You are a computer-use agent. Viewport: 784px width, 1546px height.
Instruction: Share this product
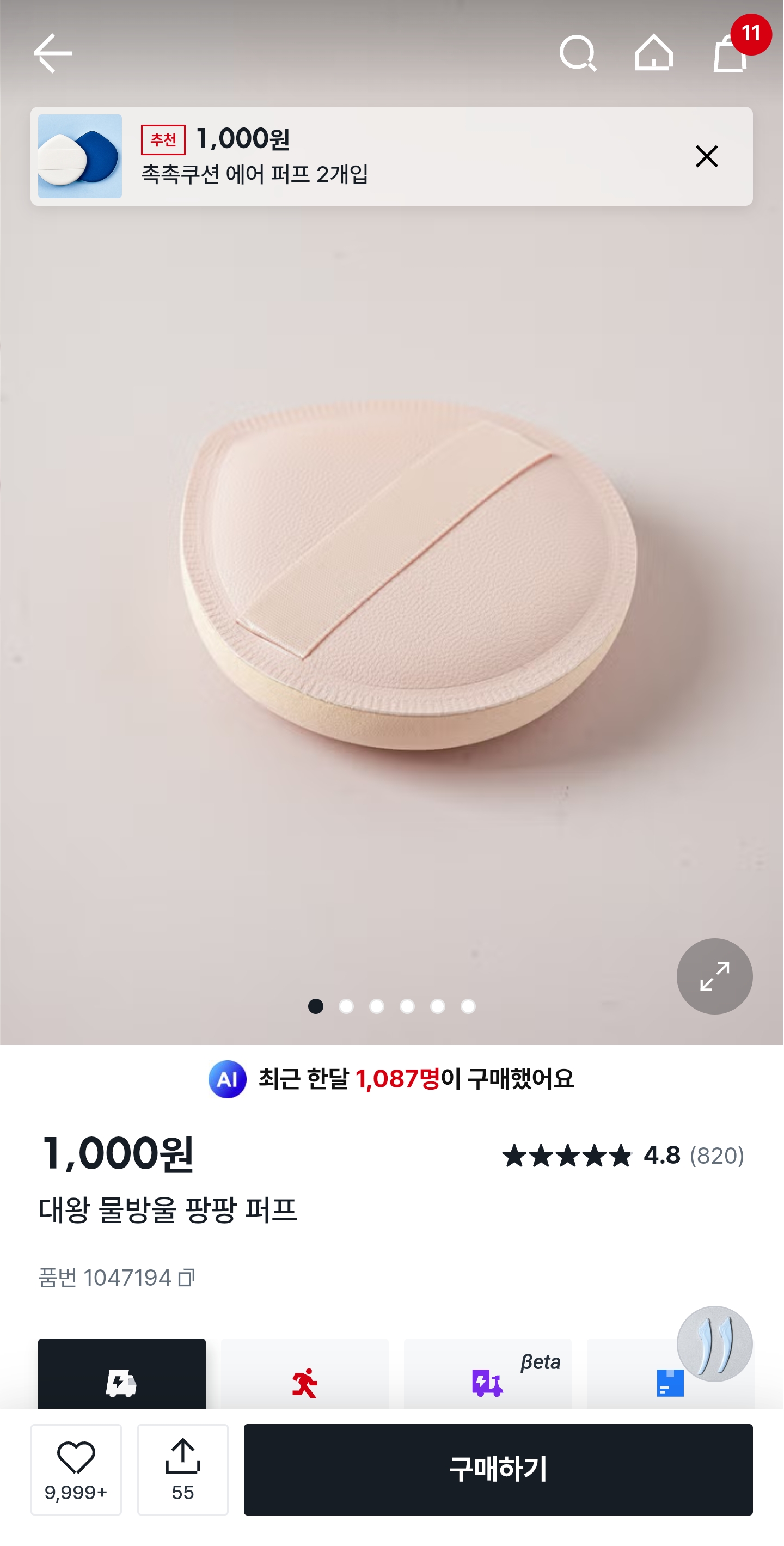183,1469
